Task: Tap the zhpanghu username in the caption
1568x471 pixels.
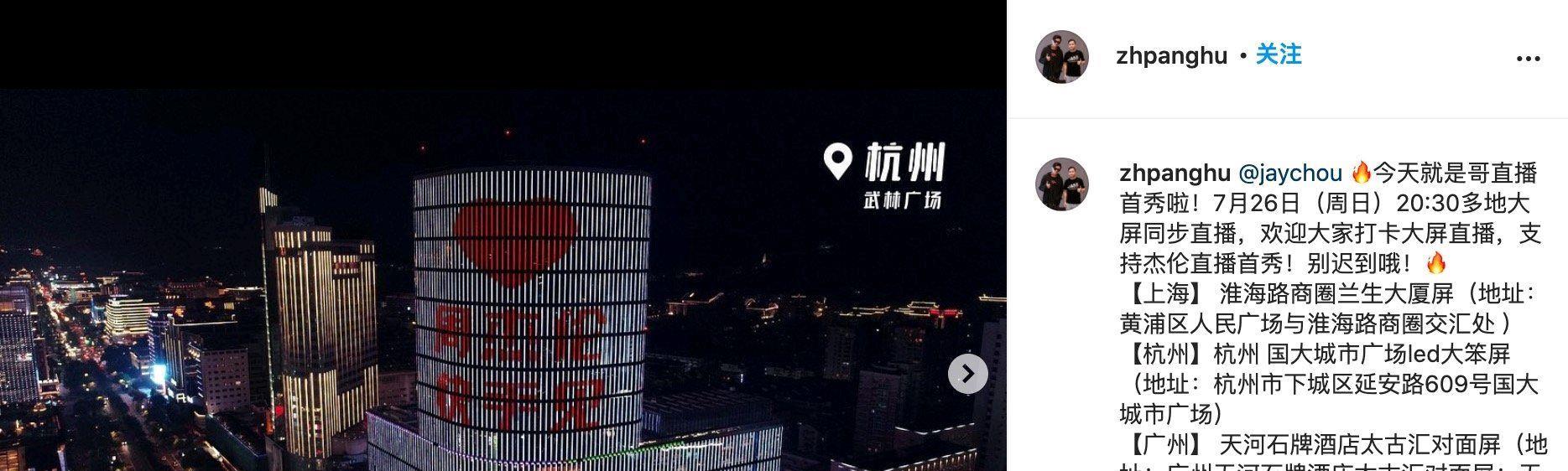Action: click(x=1174, y=173)
